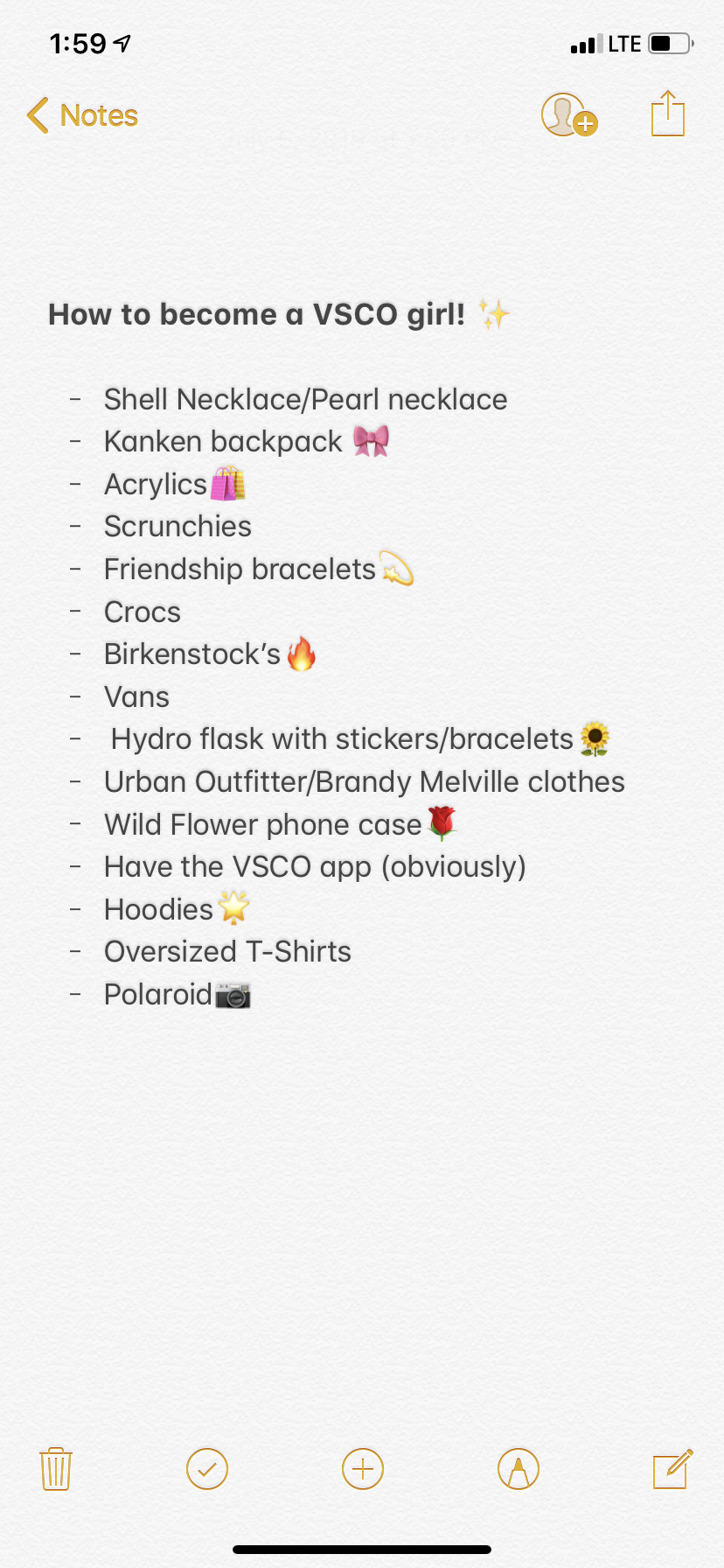Tap the camera emoji beside Polaroid
724x1568 pixels.
pos(233,995)
